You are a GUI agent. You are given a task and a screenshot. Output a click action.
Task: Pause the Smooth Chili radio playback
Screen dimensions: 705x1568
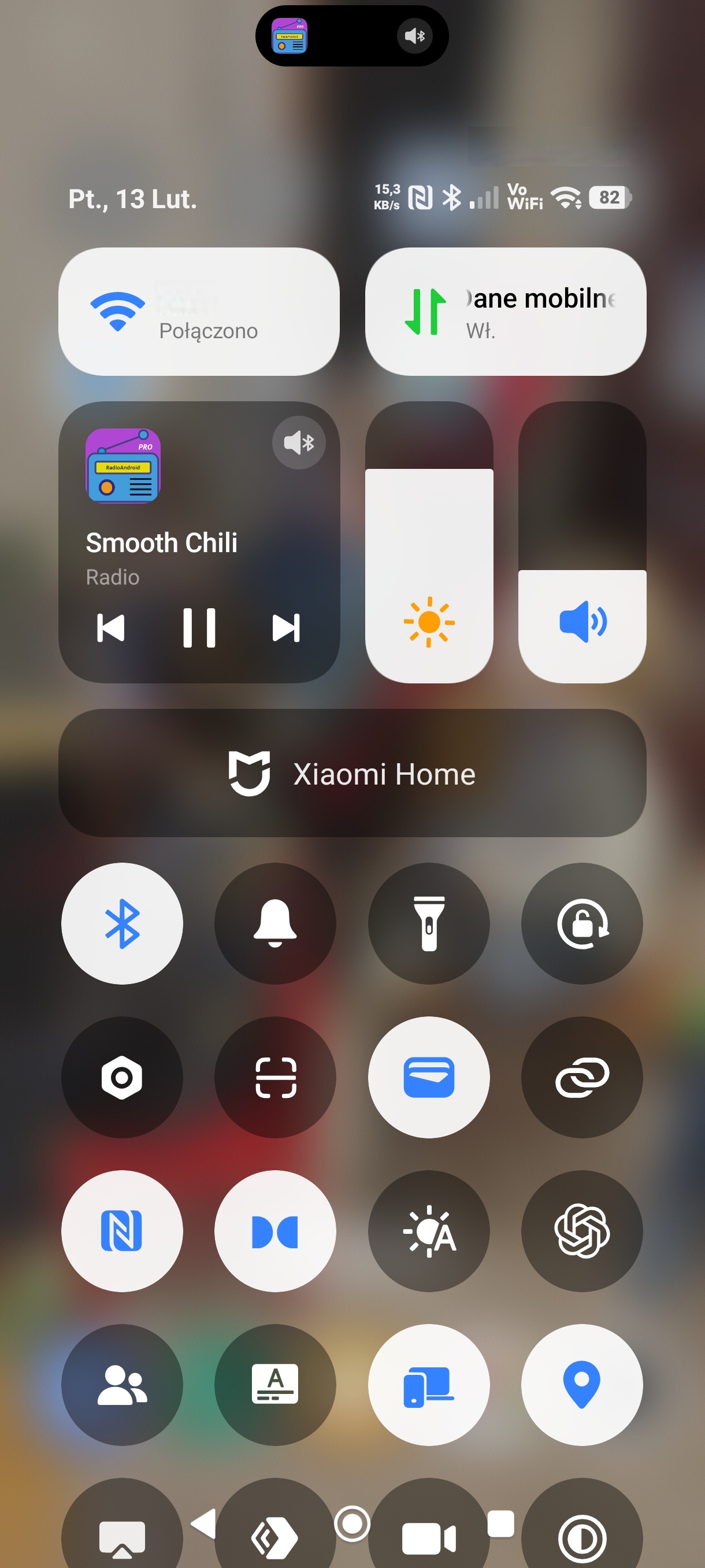[x=199, y=627]
